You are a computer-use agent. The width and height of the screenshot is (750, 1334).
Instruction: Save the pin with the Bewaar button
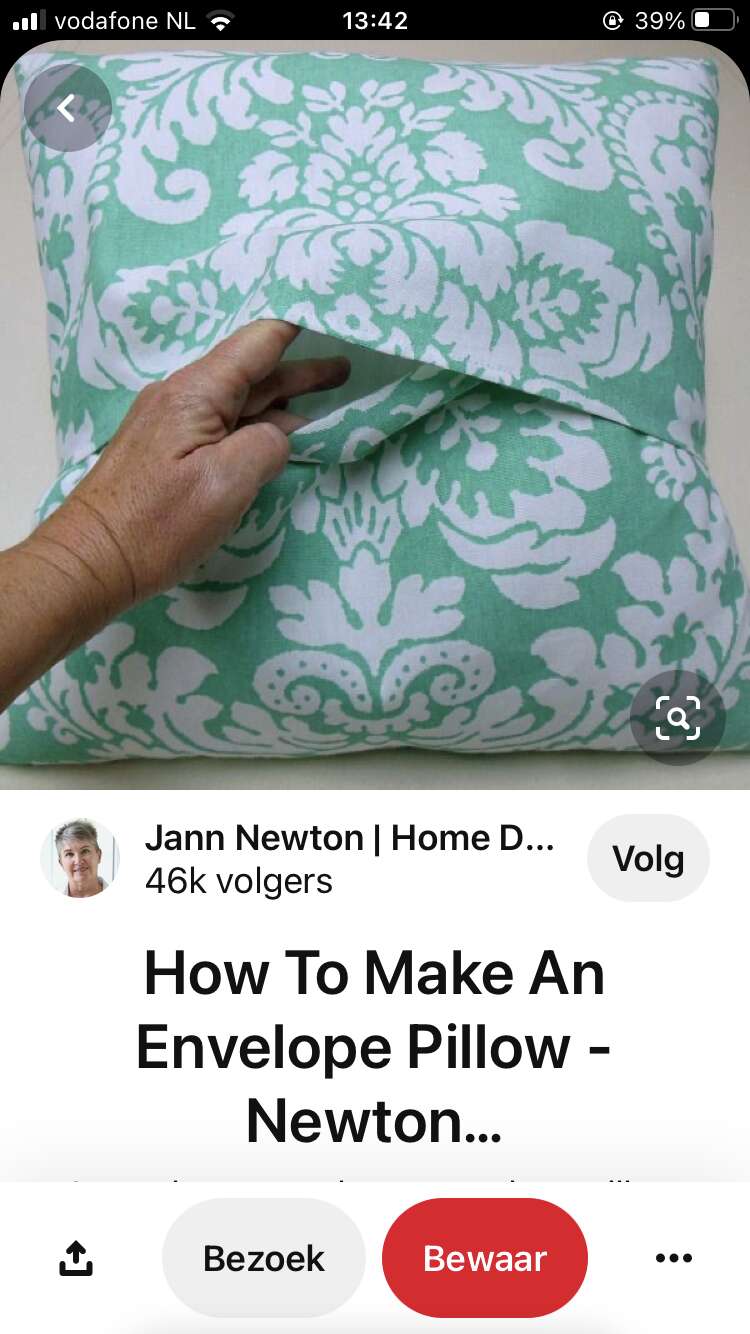[485, 1258]
